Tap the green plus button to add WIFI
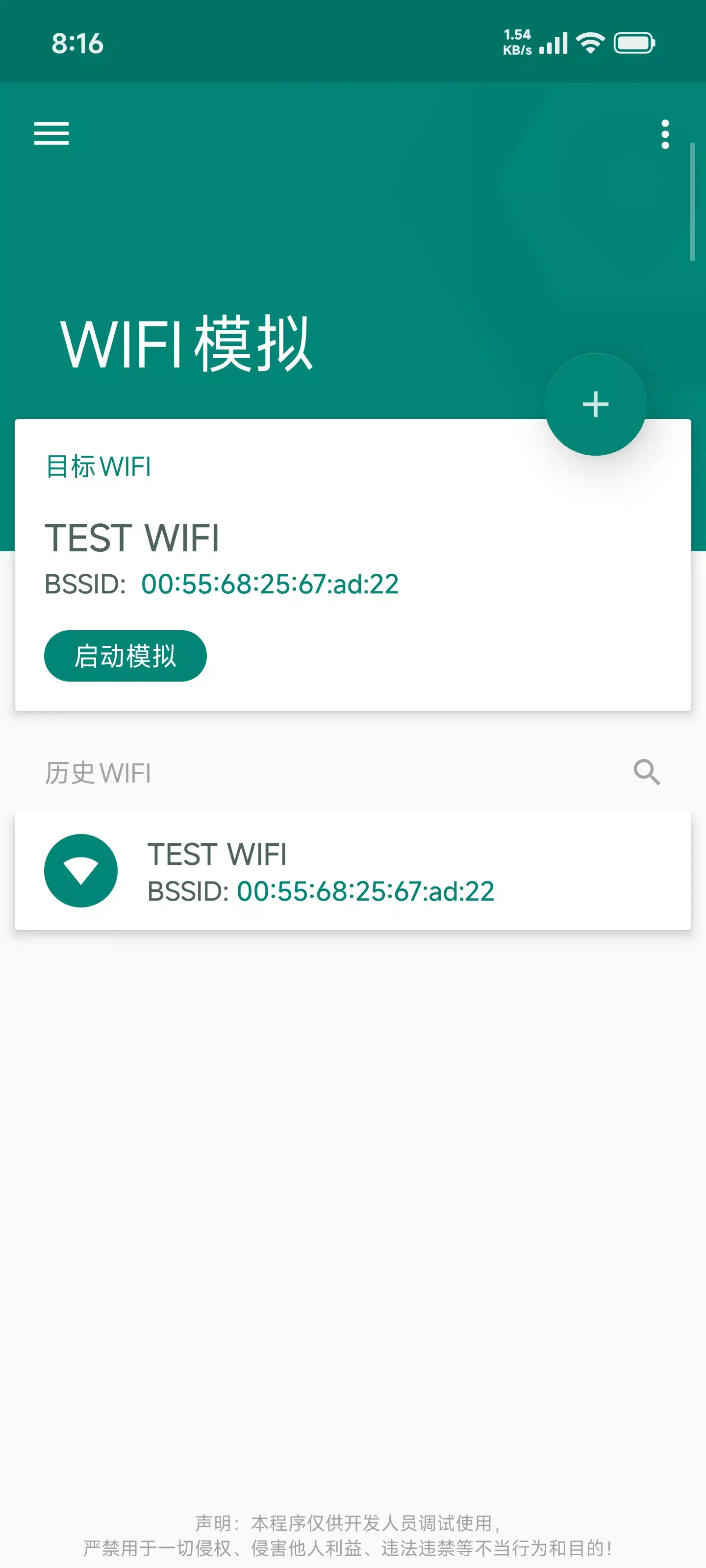706x1568 pixels. [x=595, y=405]
